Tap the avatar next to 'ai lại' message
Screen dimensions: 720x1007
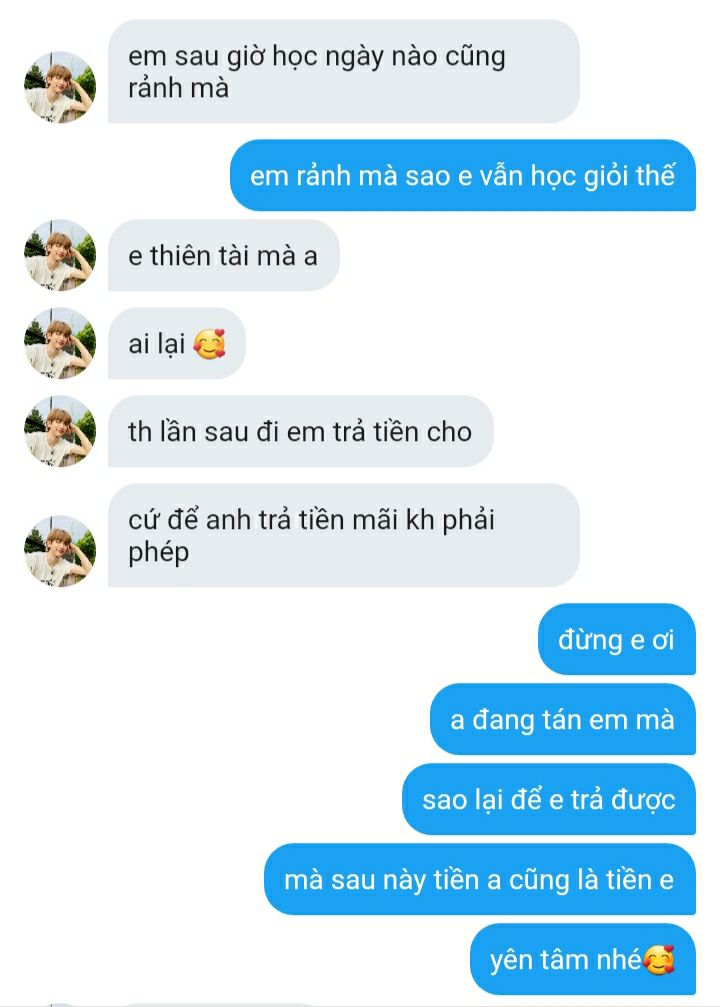click(x=60, y=343)
